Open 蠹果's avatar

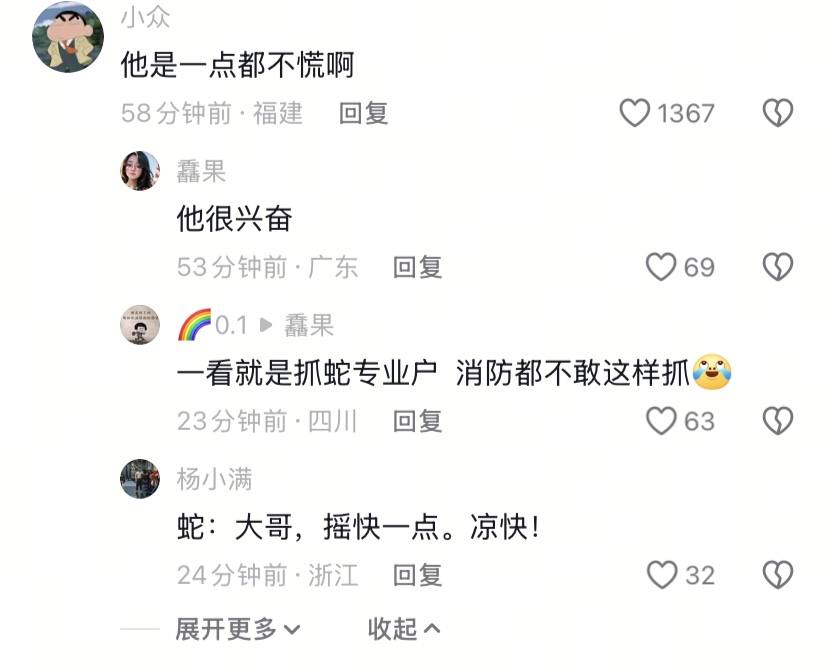(140, 171)
